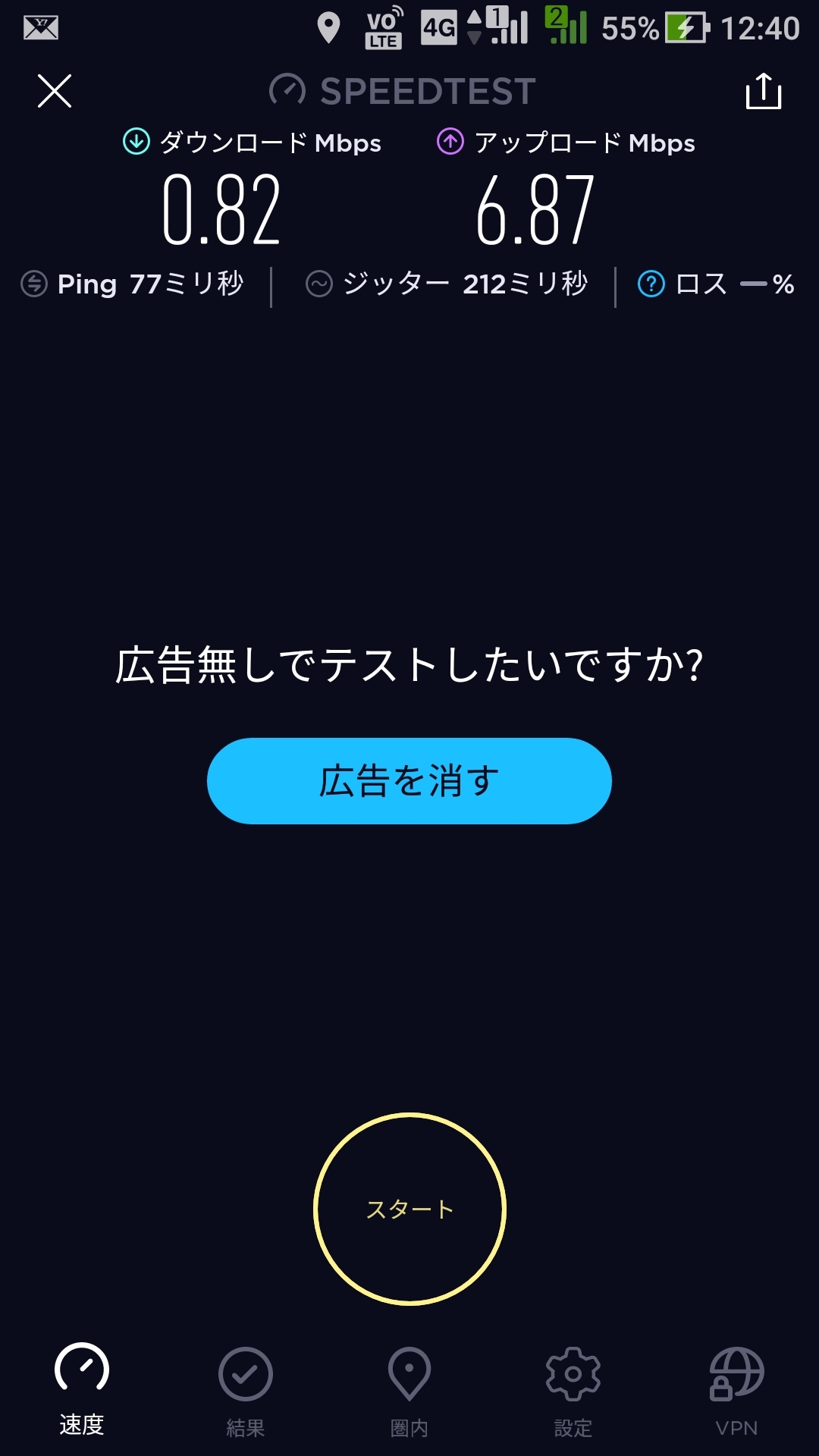The width and height of the screenshot is (819, 1456).
Task: Switch to the 圏内 coverage tab
Action: click(x=409, y=1392)
